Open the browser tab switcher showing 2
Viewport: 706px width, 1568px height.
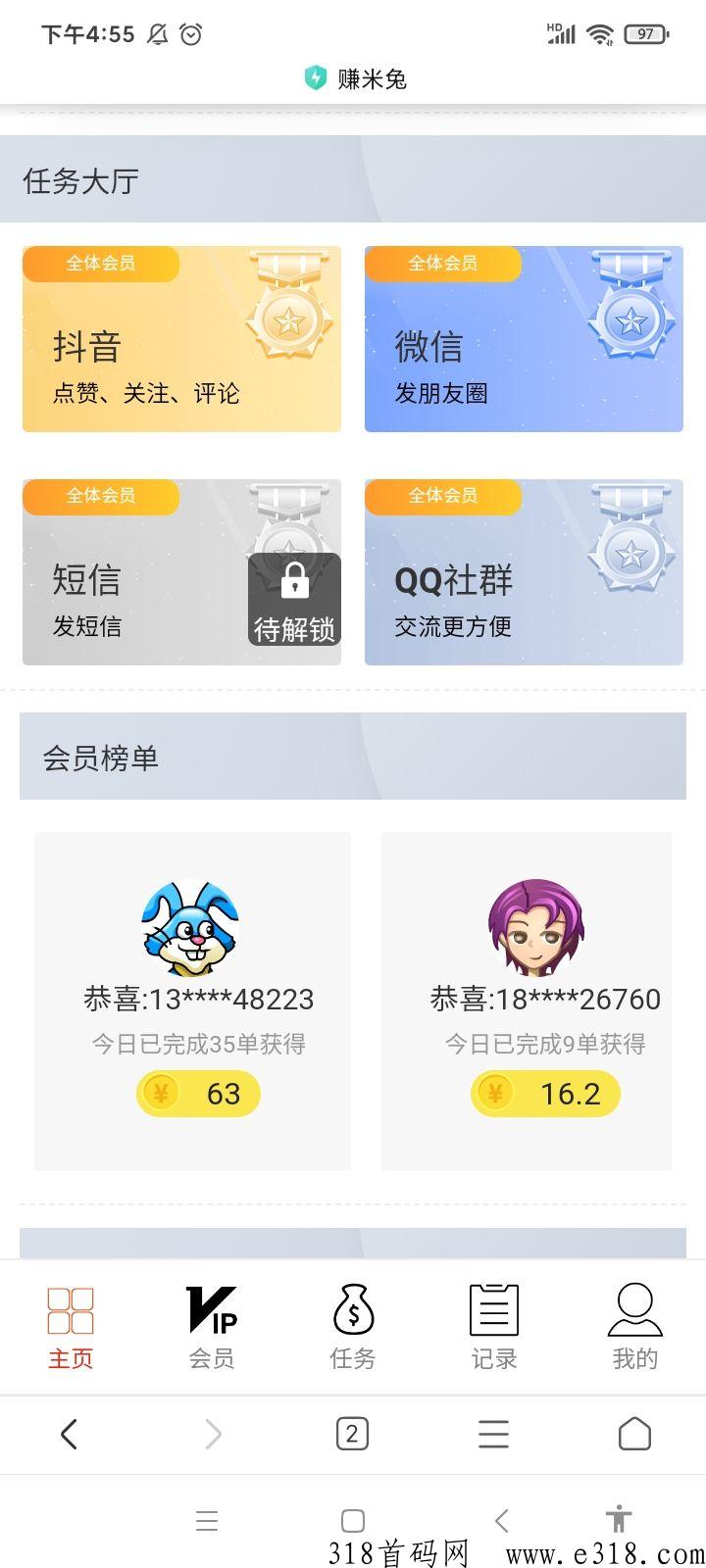(353, 1434)
